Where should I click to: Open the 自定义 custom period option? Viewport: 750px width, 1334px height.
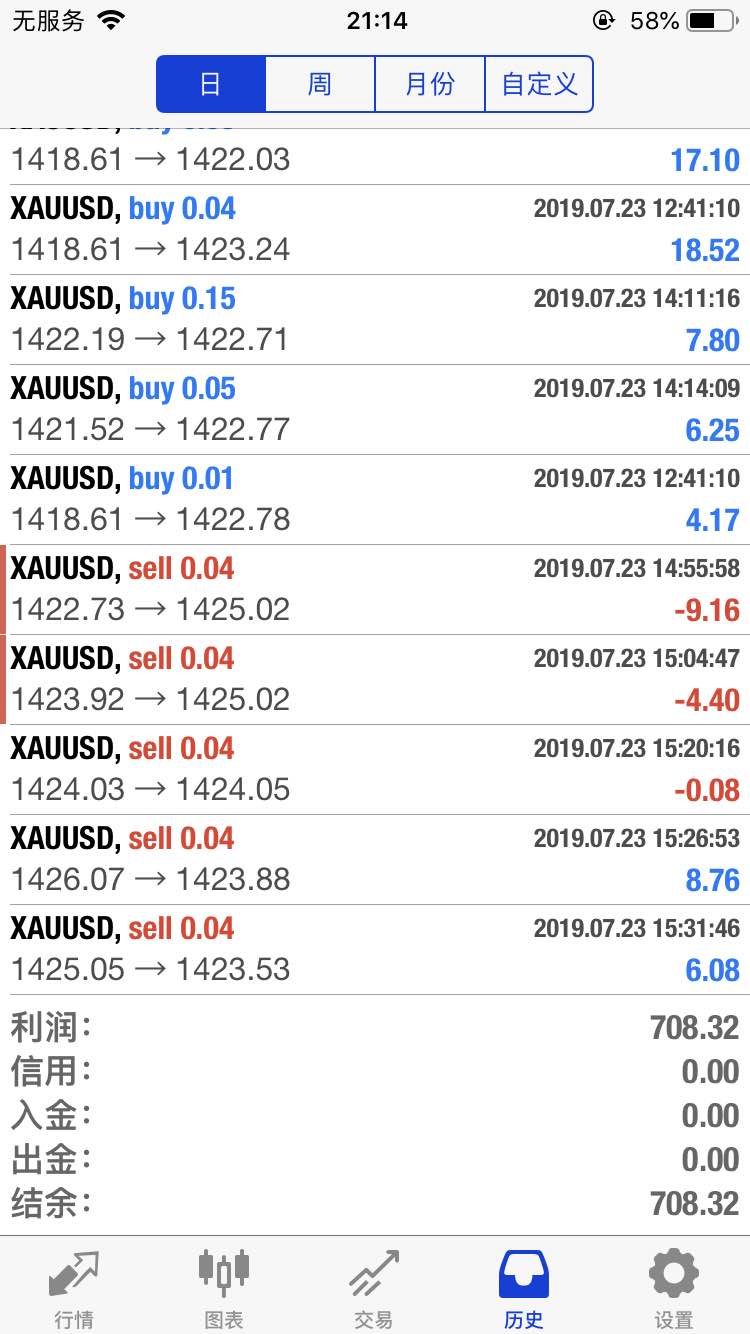pyautogui.click(x=539, y=84)
